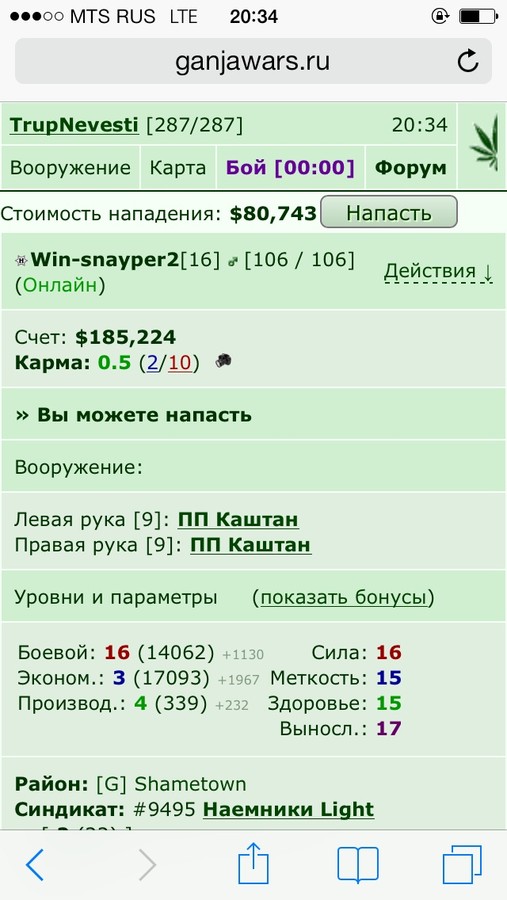Screen dimensions: 507x900
Task: Open Safari bookmarks
Action: [x=358, y=865]
